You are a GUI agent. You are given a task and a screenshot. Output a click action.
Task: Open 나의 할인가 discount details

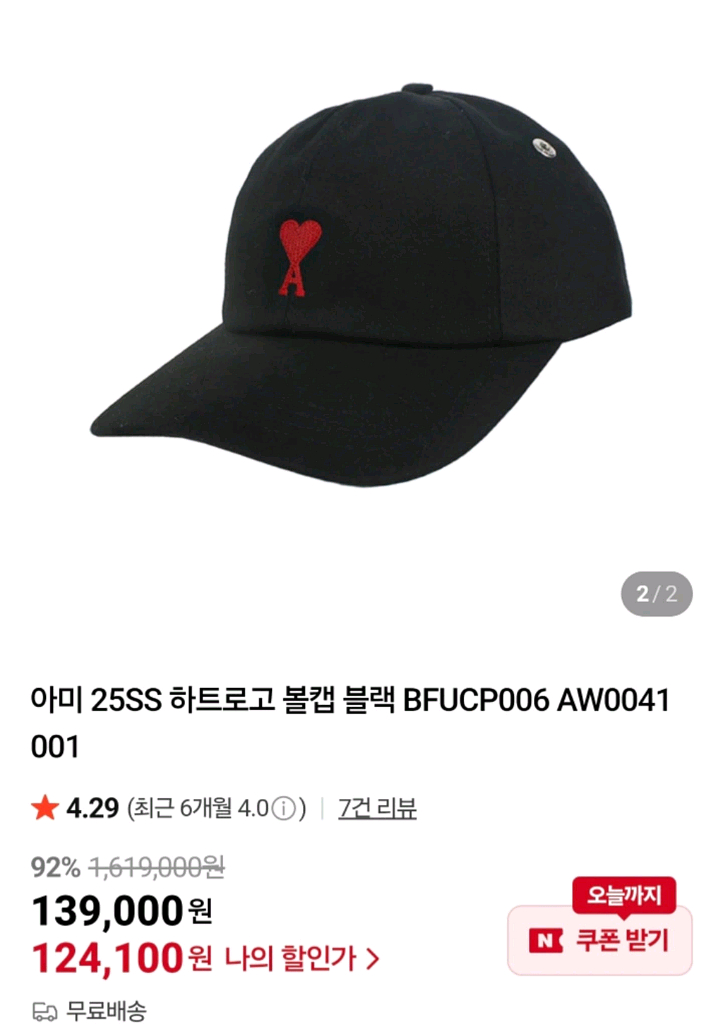tap(301, 961)
